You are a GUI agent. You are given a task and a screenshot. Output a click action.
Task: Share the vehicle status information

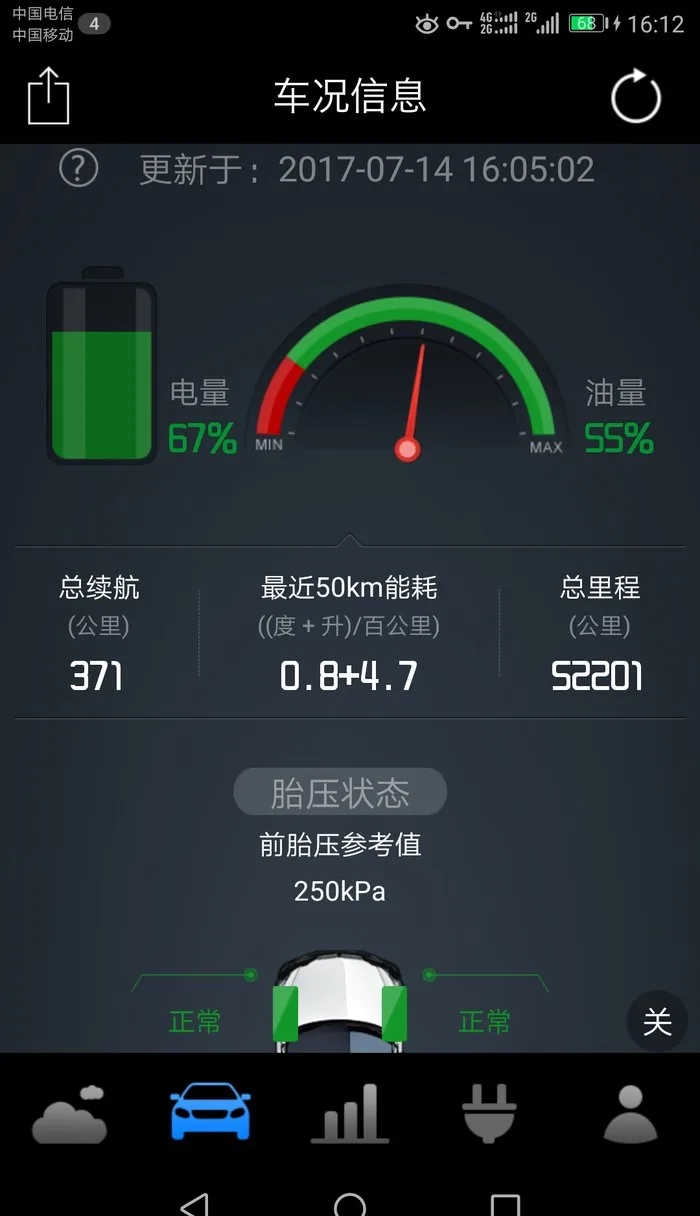point(48,96)
